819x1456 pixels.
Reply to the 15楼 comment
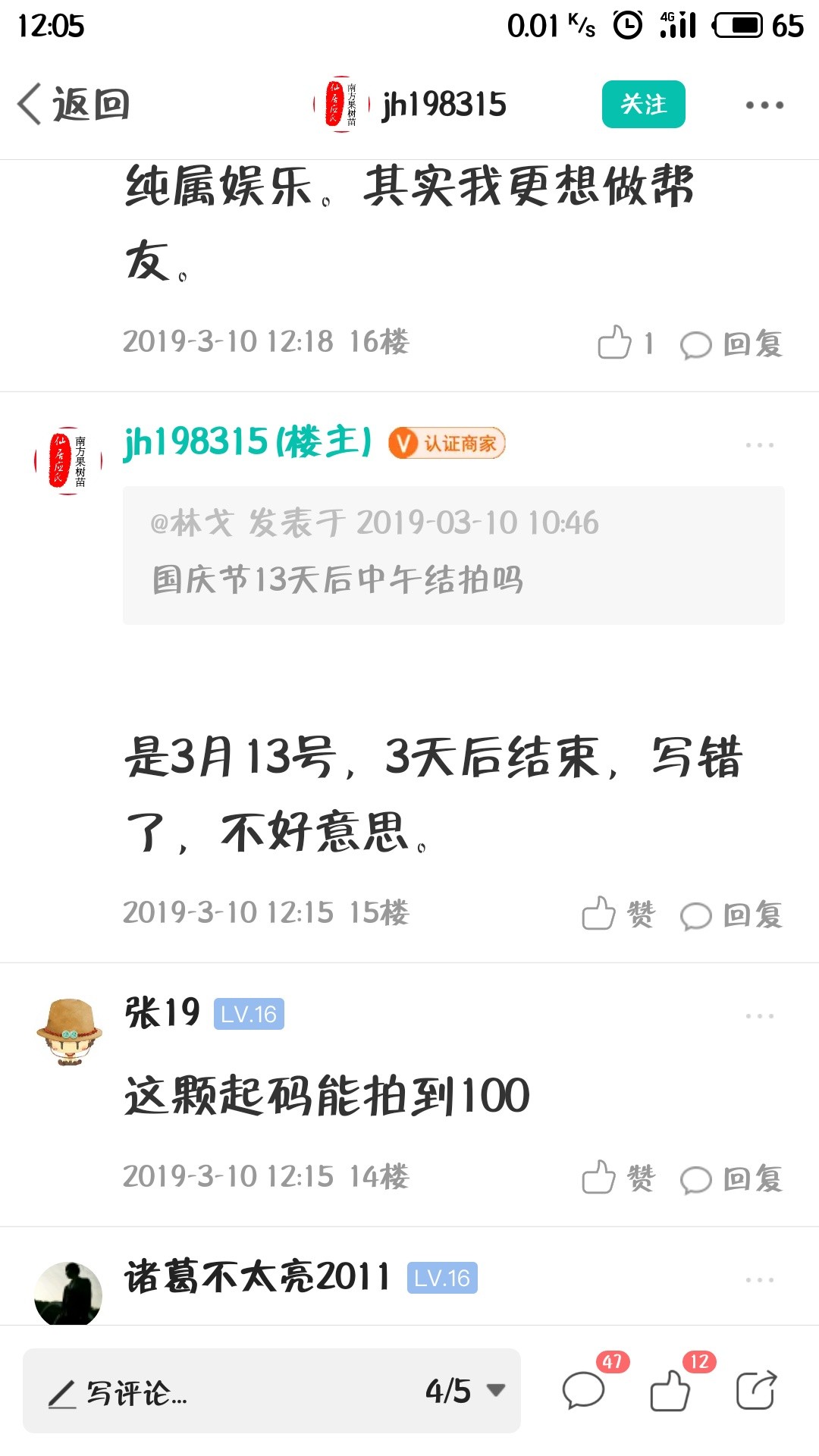731,915
